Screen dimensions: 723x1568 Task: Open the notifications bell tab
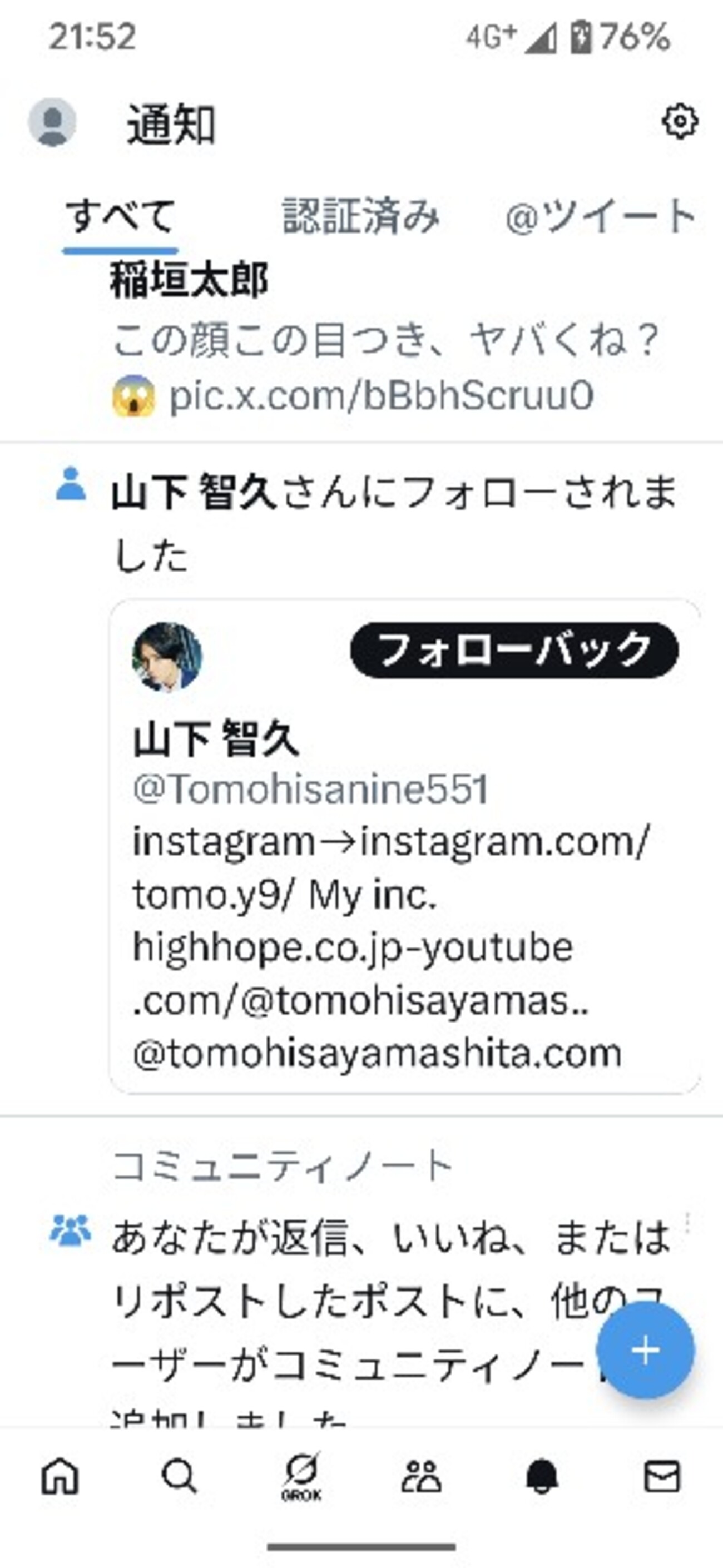tap(542, 1477)
